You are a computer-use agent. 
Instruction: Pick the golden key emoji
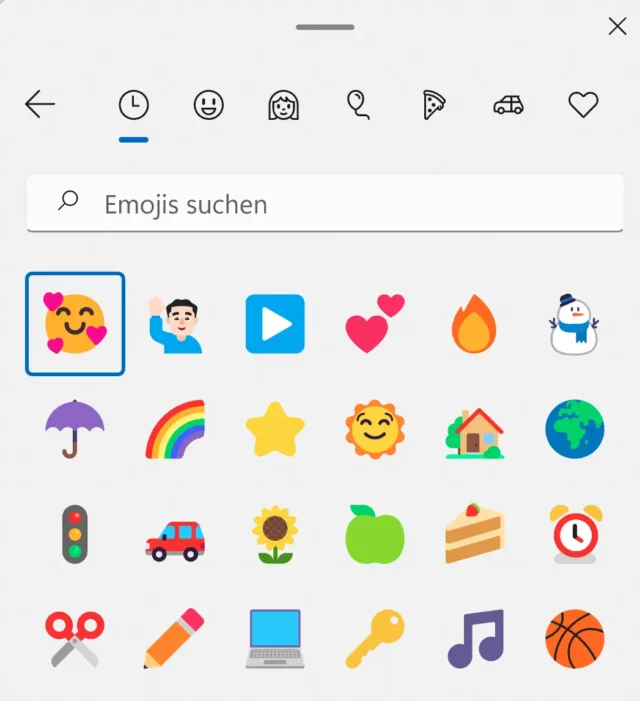tap(374, 638)
